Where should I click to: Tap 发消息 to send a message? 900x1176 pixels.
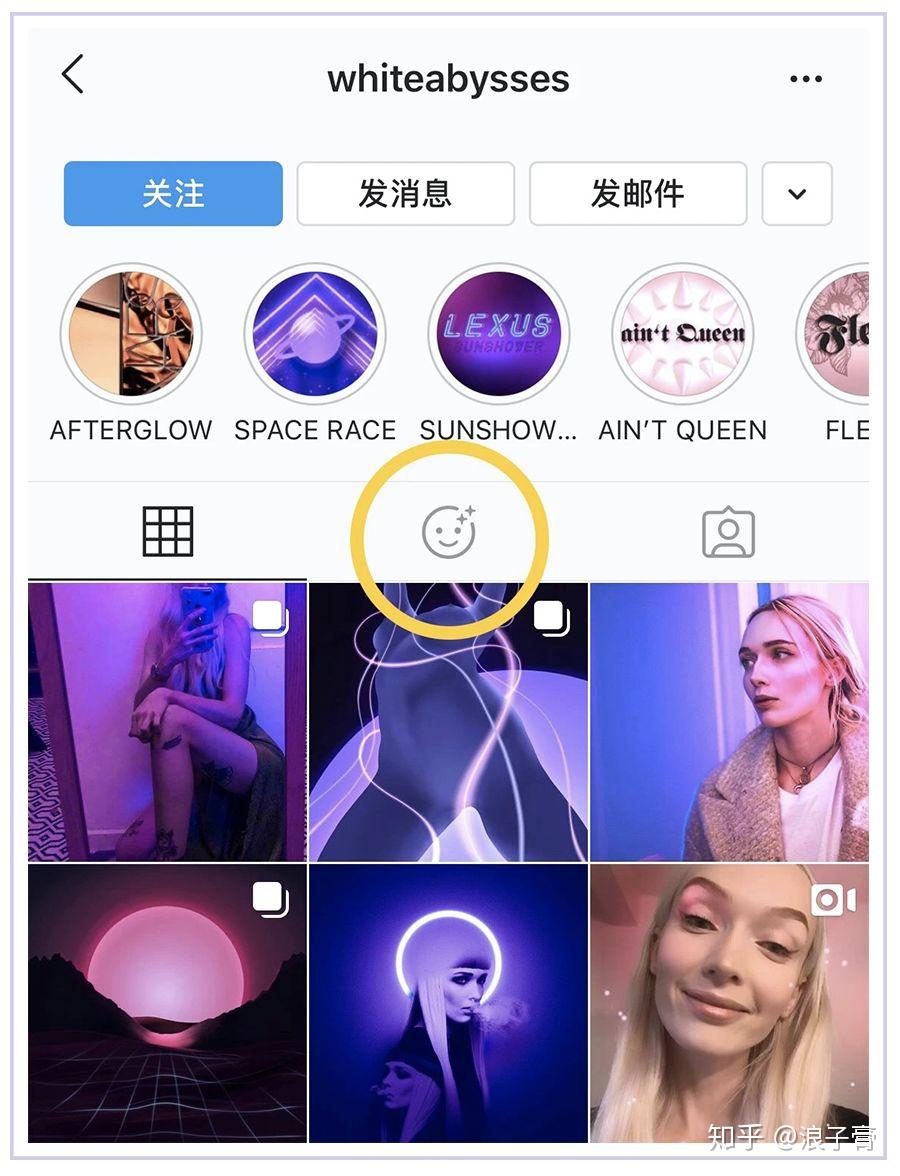pyautogui.click(x=405, y=194)
